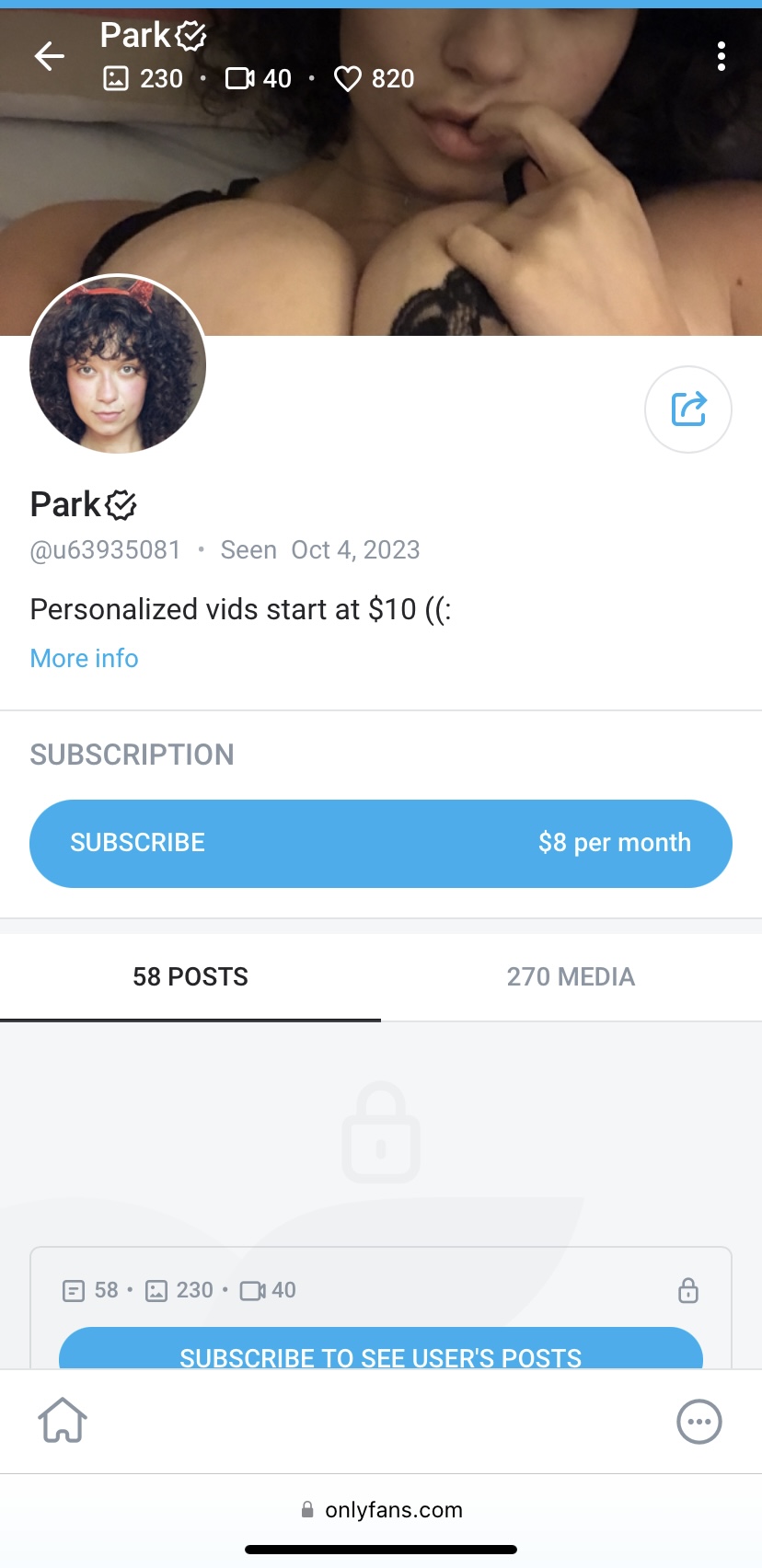Go to the home feed
762x1568 pixels.
[x=63, y=1421]
